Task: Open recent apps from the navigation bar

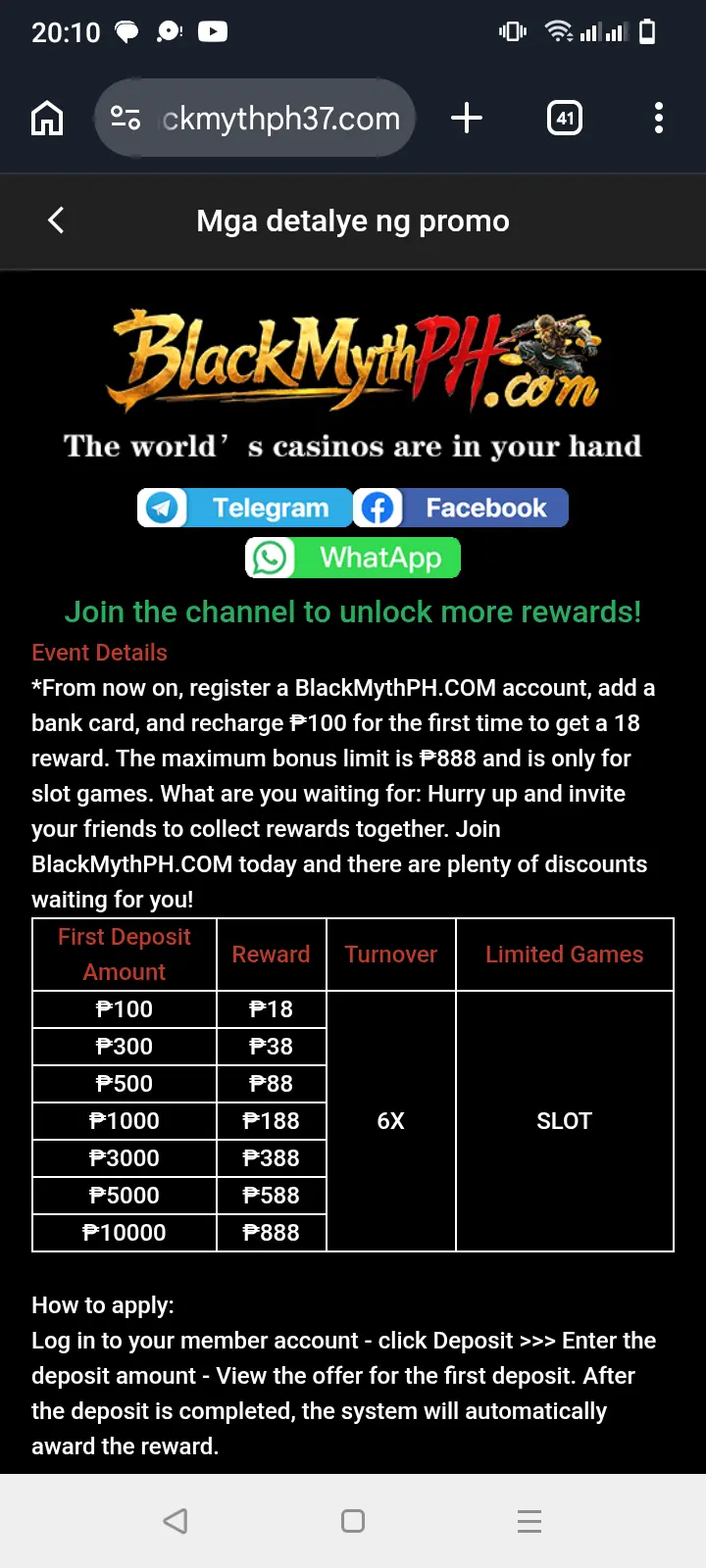Action: 529,1521
